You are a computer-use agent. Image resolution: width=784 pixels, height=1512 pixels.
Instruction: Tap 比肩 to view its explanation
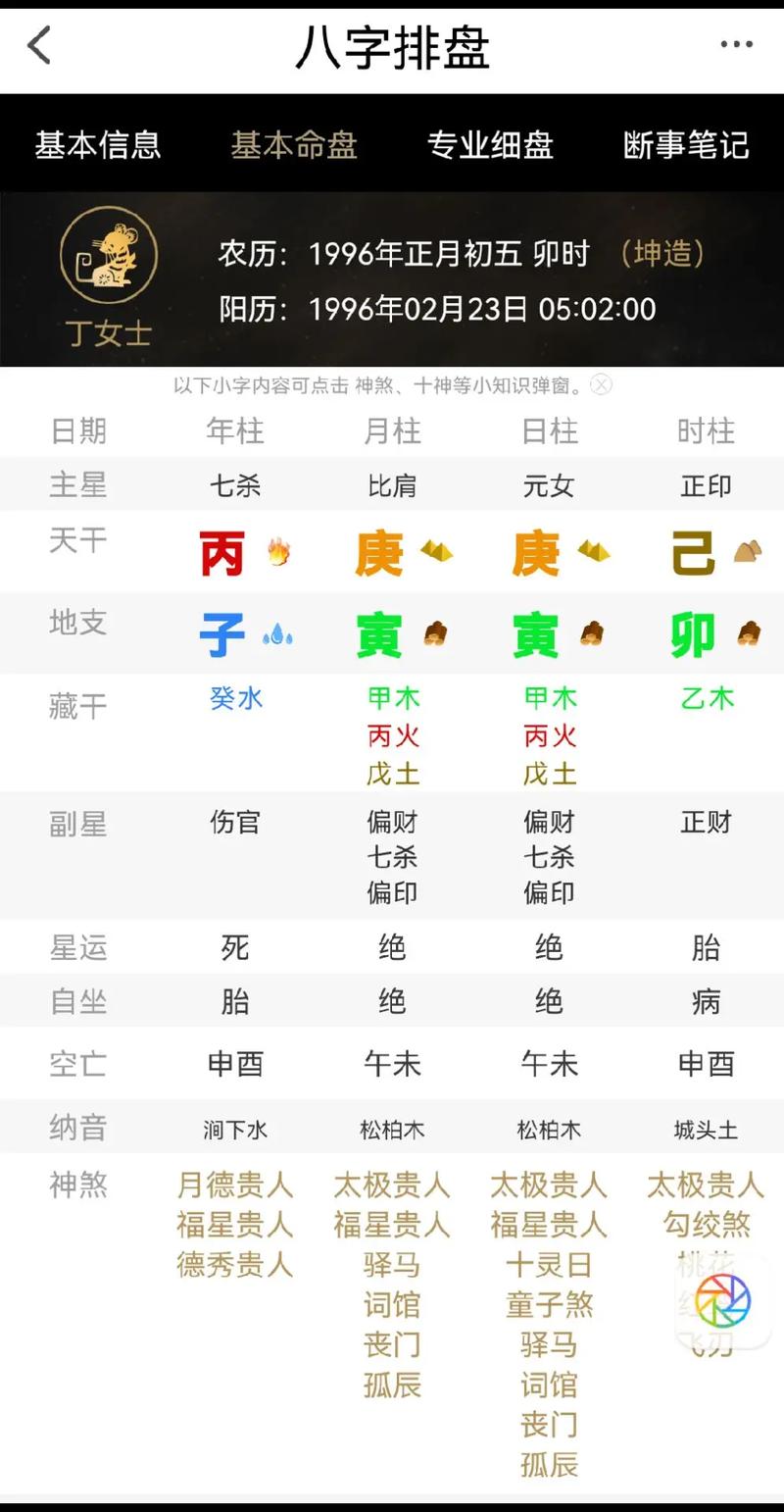click(x=392, y=485)
